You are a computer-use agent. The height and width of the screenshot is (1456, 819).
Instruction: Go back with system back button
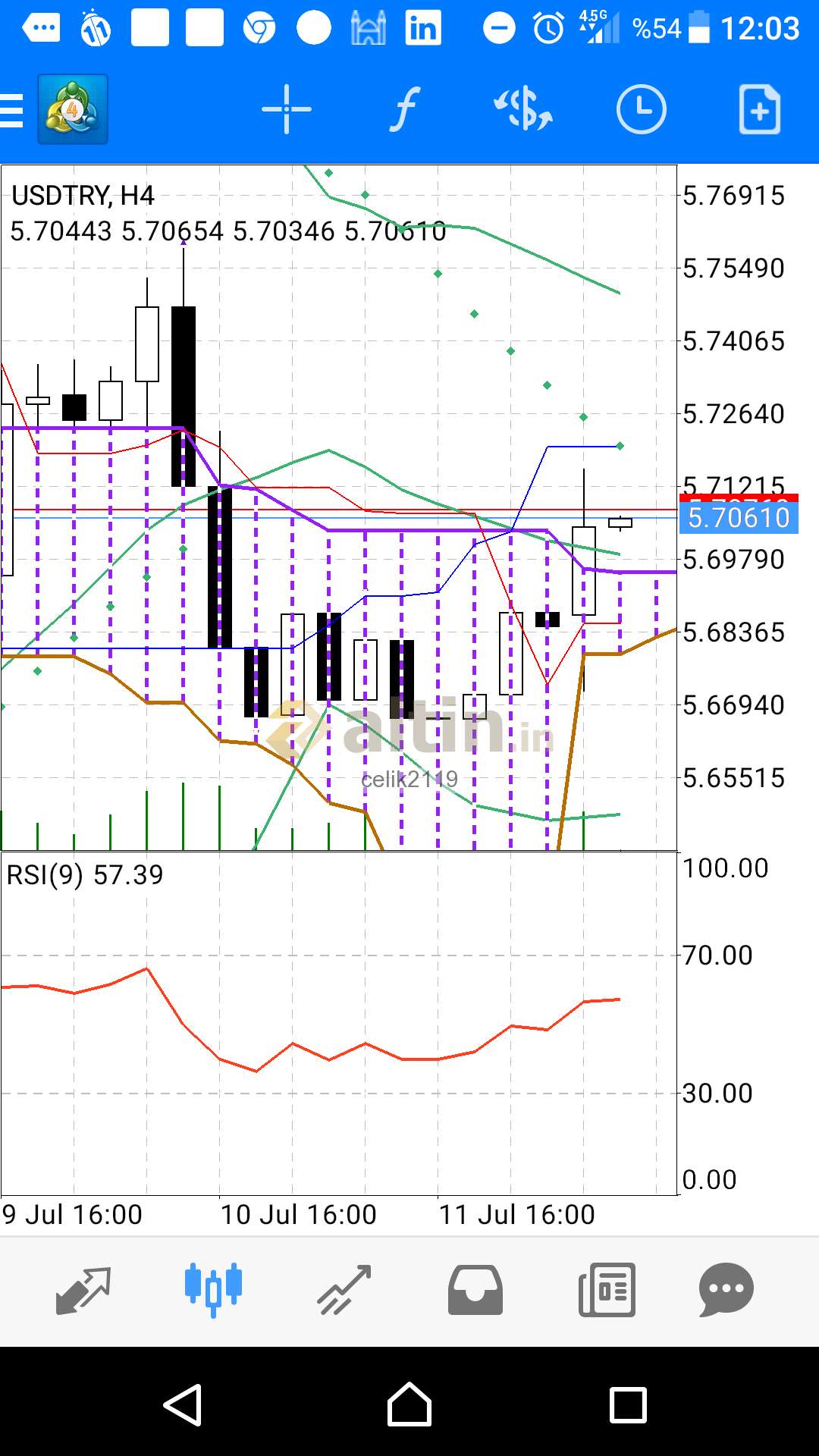183,1405
